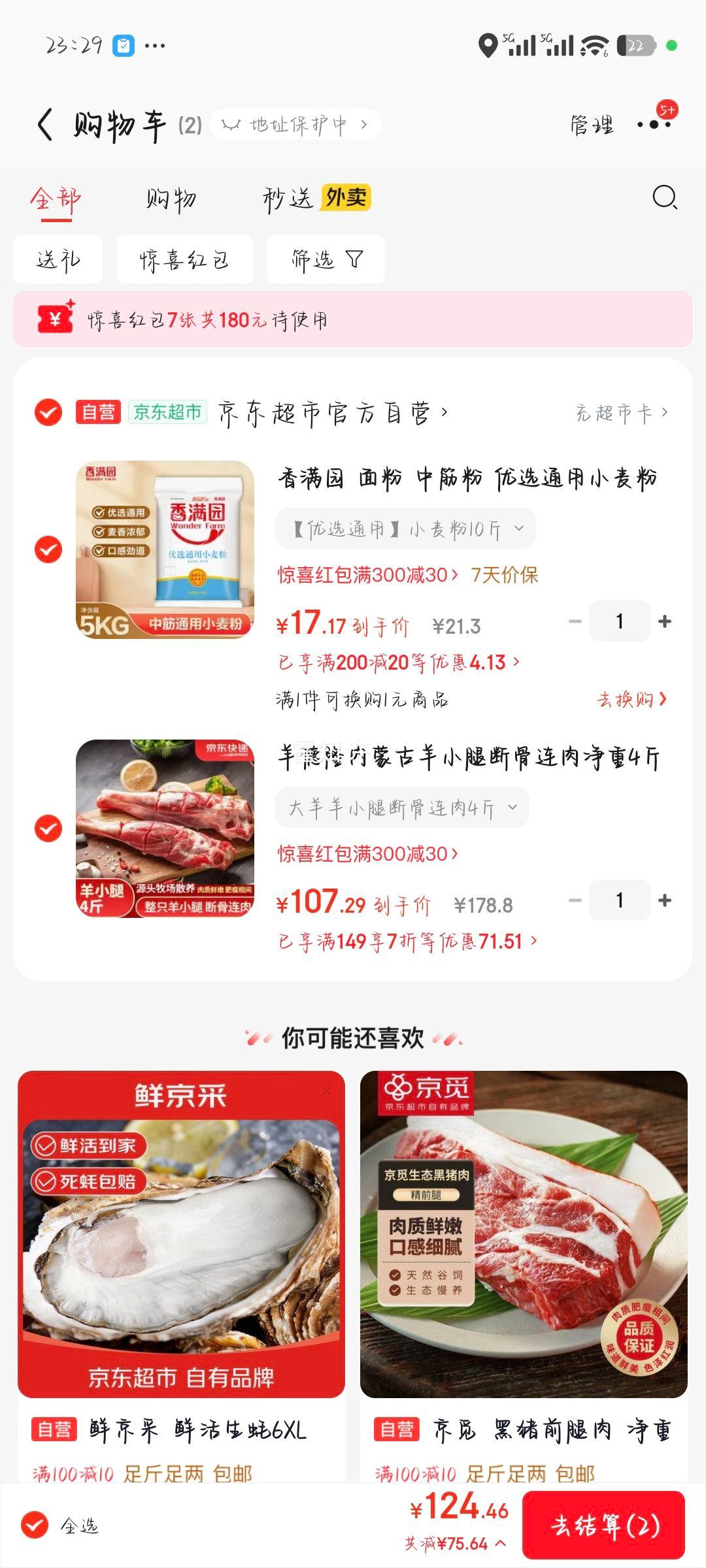Tap the red envelope icon in the coupon banner
Screen dimensions: 706x1568
click(x=55, y=319)
